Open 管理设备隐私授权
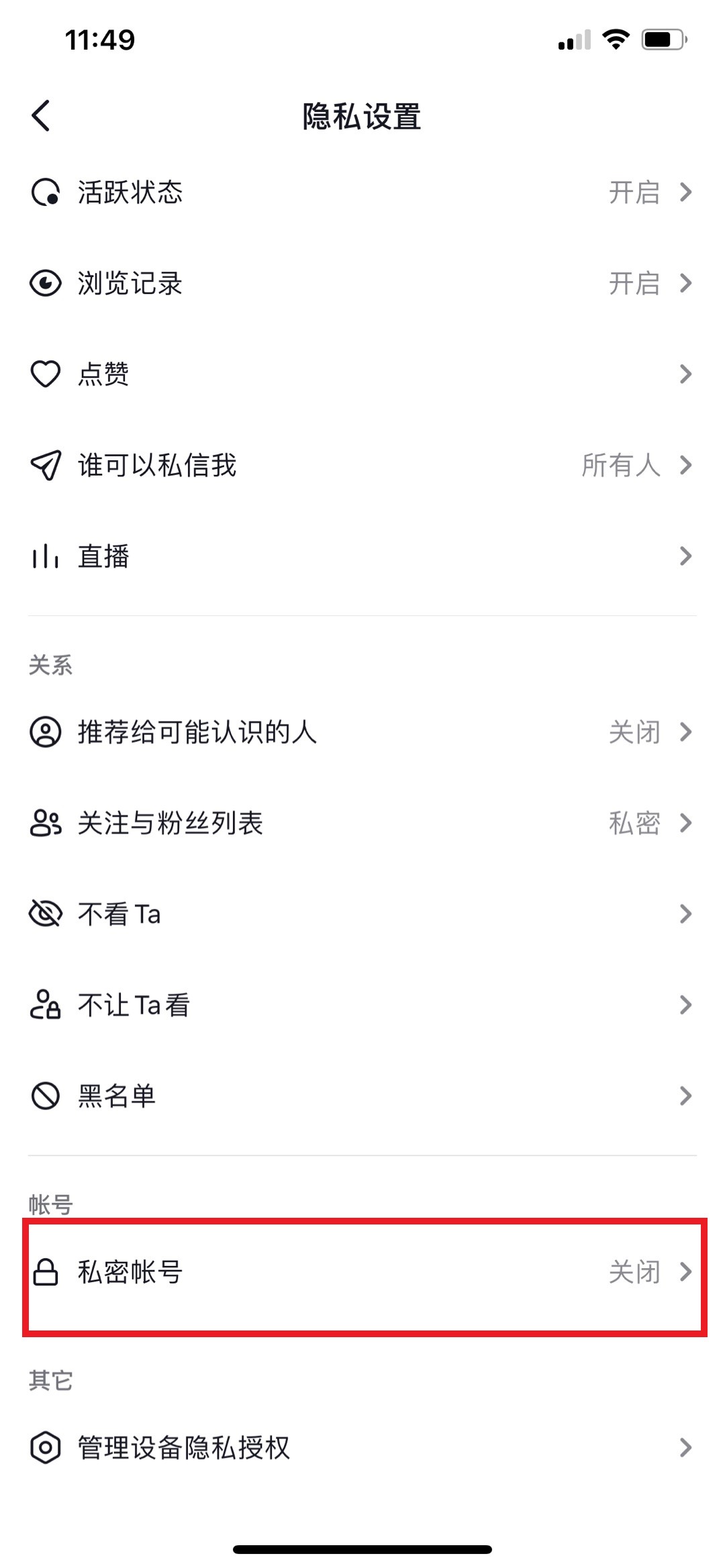 click(362, 1448)
